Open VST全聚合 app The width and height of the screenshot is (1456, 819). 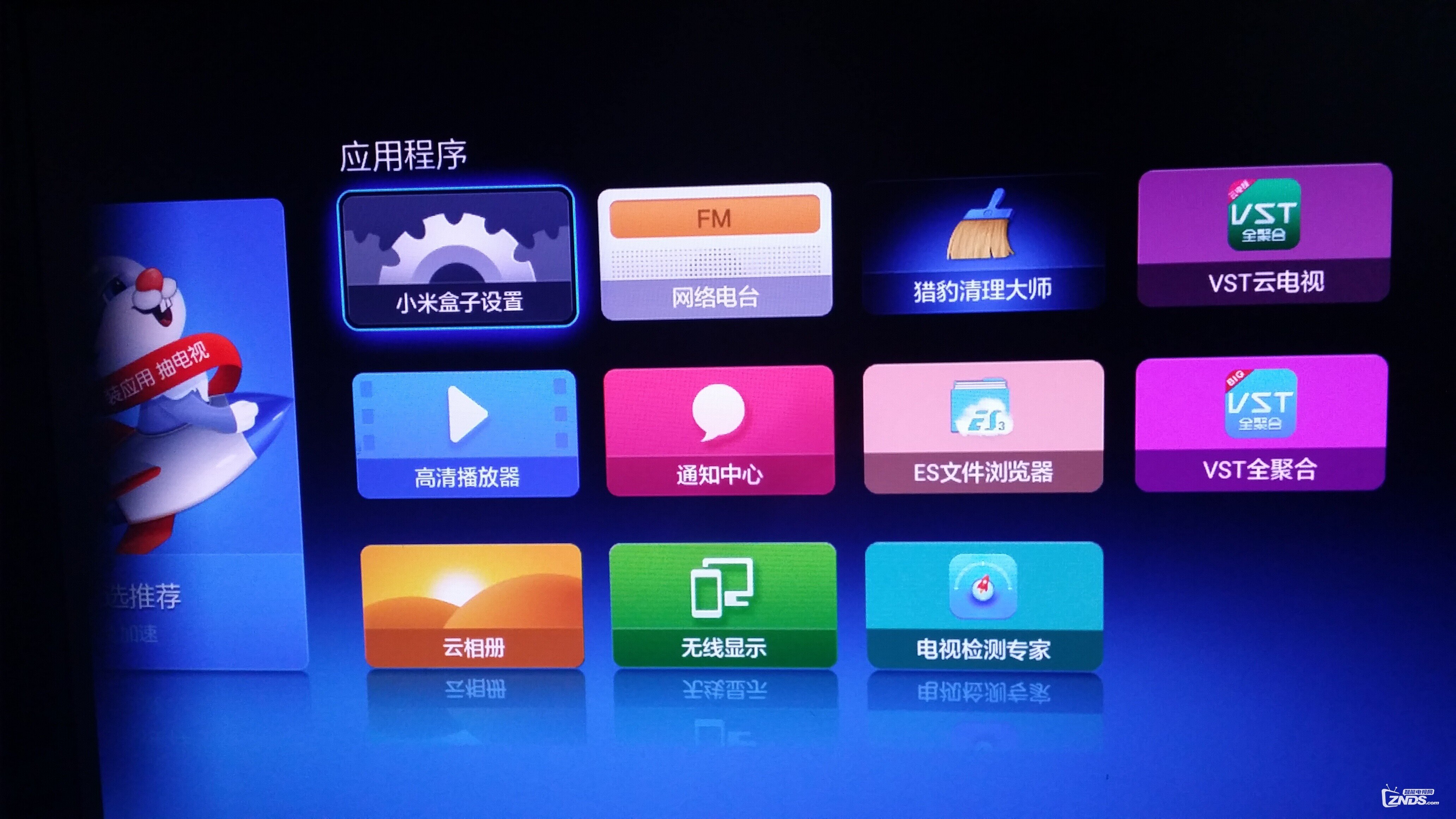(x=1261, y=422)
